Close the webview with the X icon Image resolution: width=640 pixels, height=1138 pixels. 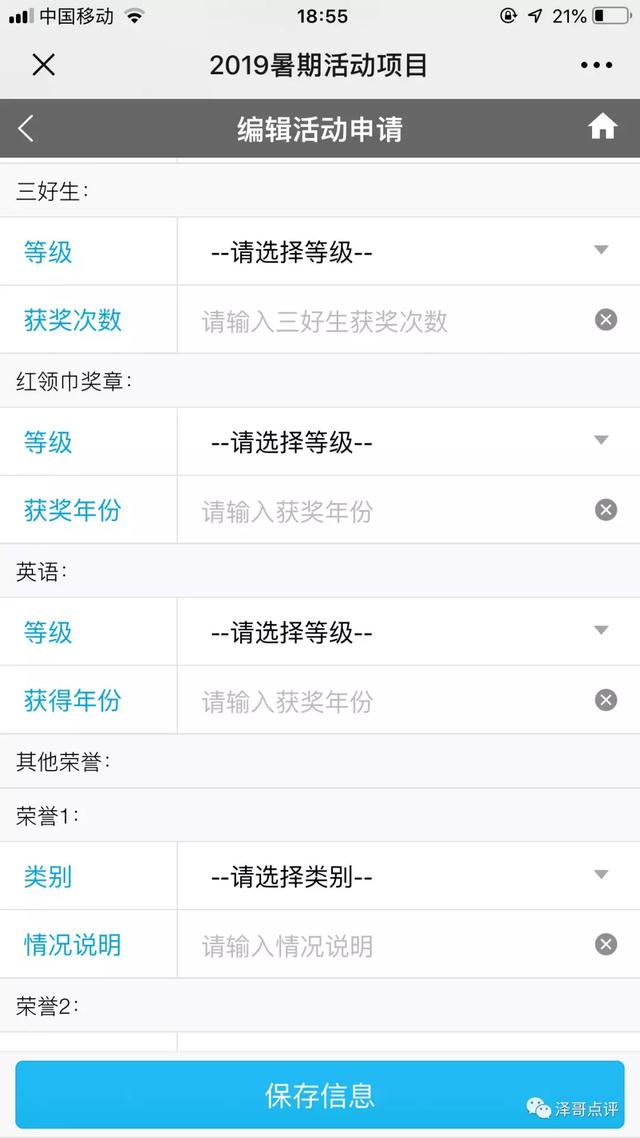tap(44, 65)
